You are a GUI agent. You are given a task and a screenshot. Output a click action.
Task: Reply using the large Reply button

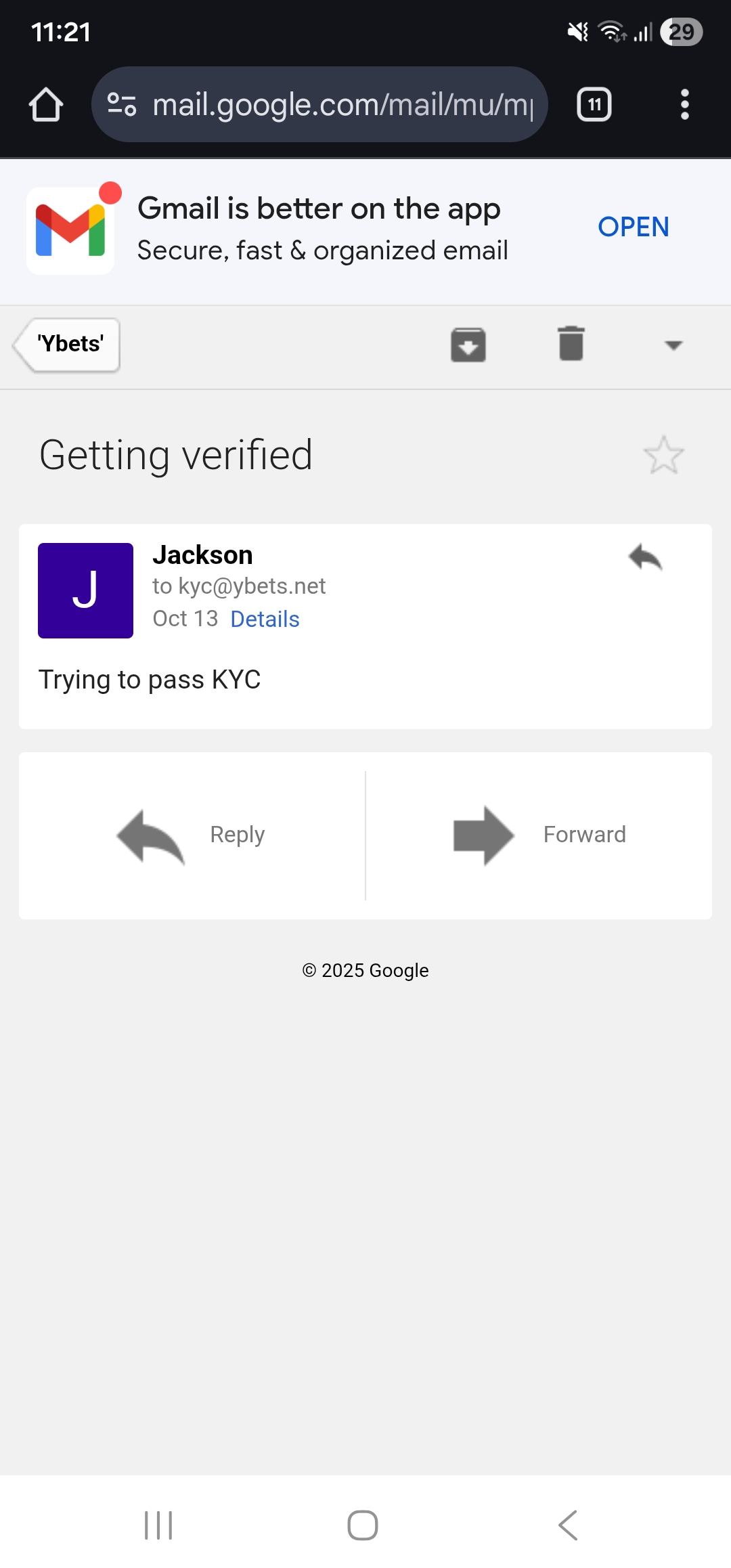(192, 835)
